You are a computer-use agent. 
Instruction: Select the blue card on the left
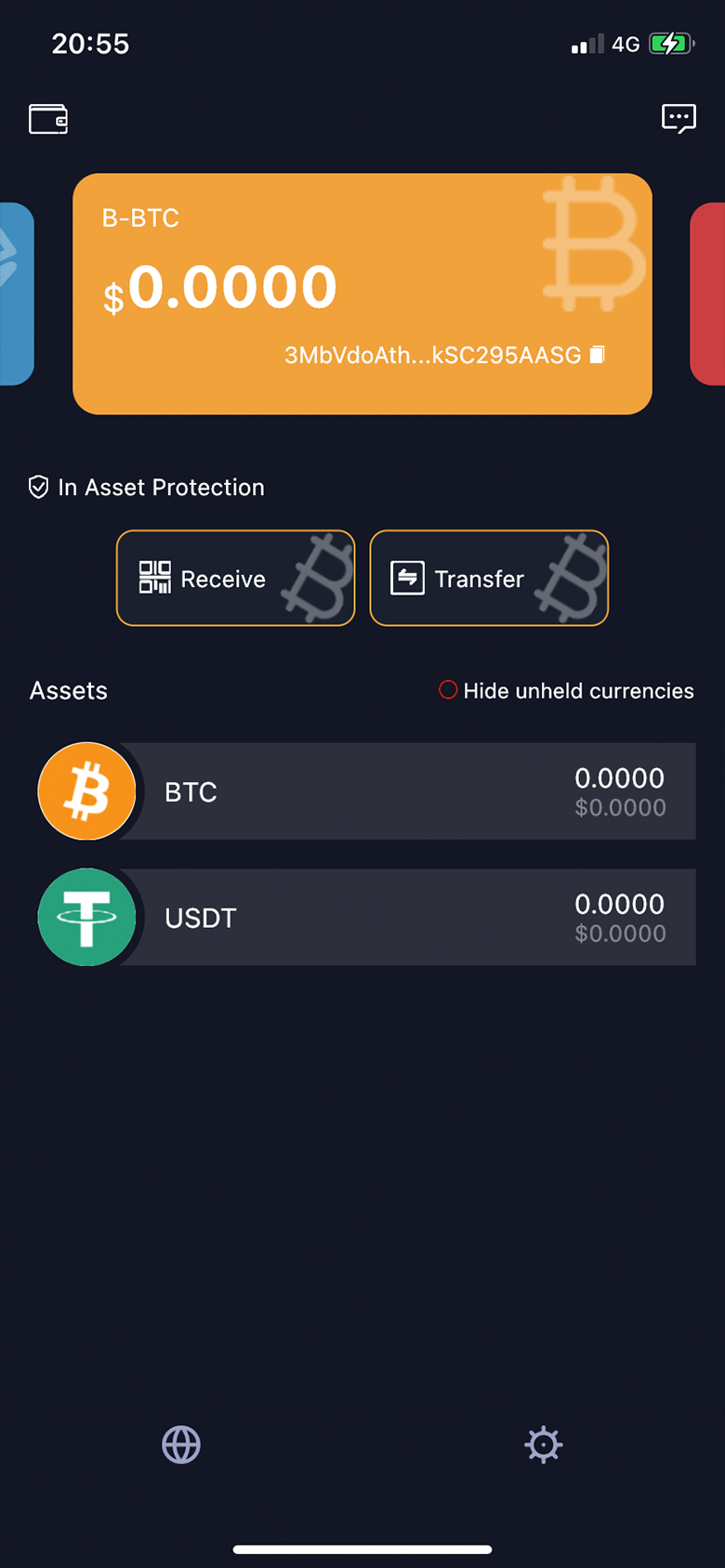pos(17,294)
